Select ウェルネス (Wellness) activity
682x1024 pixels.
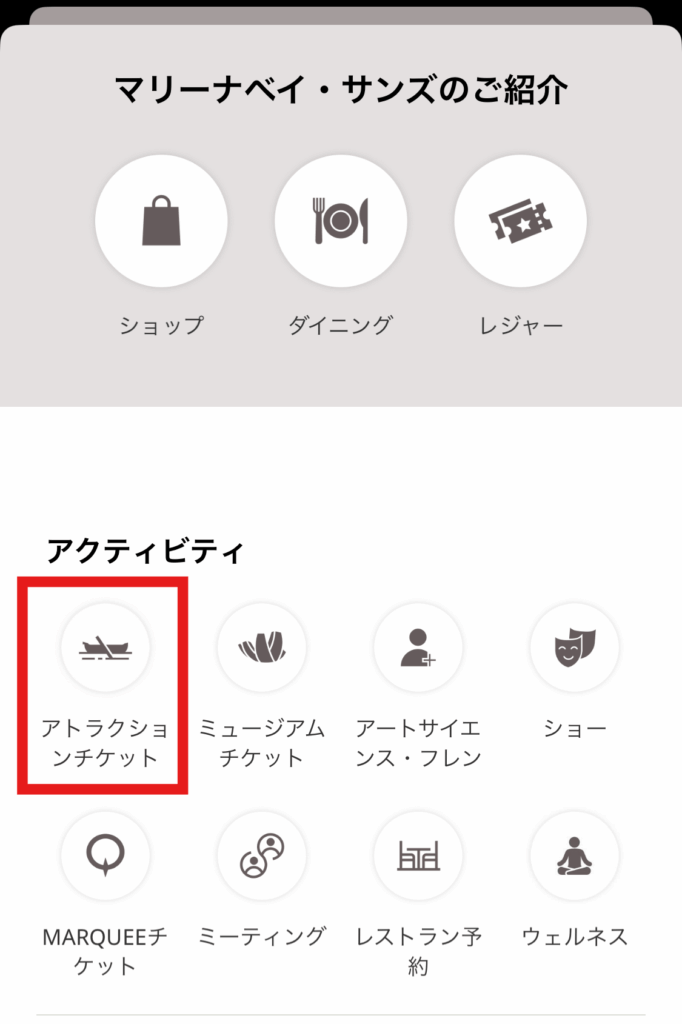[574, 857]
